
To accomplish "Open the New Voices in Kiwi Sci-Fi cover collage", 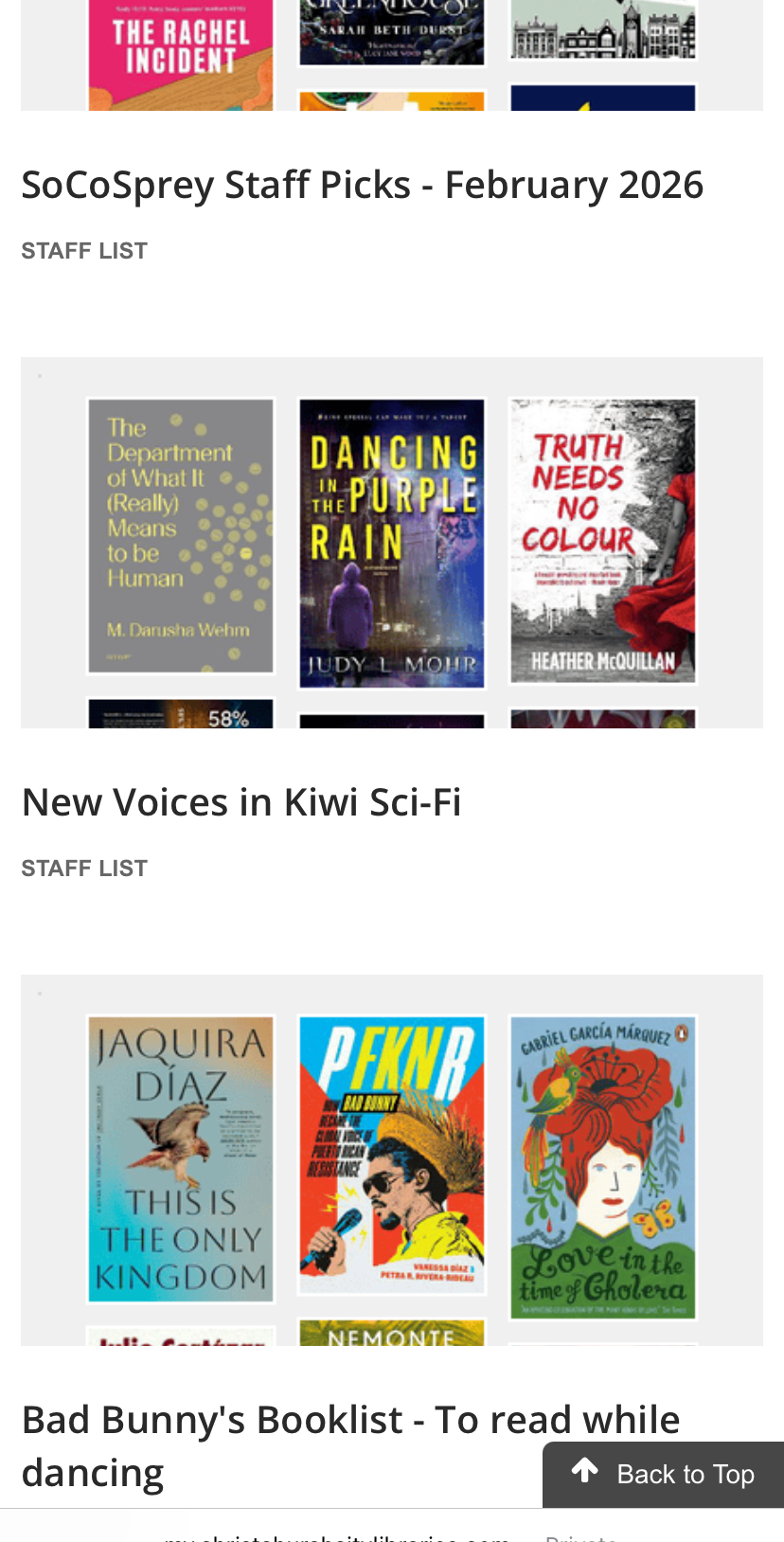I will tap(391, 542).
